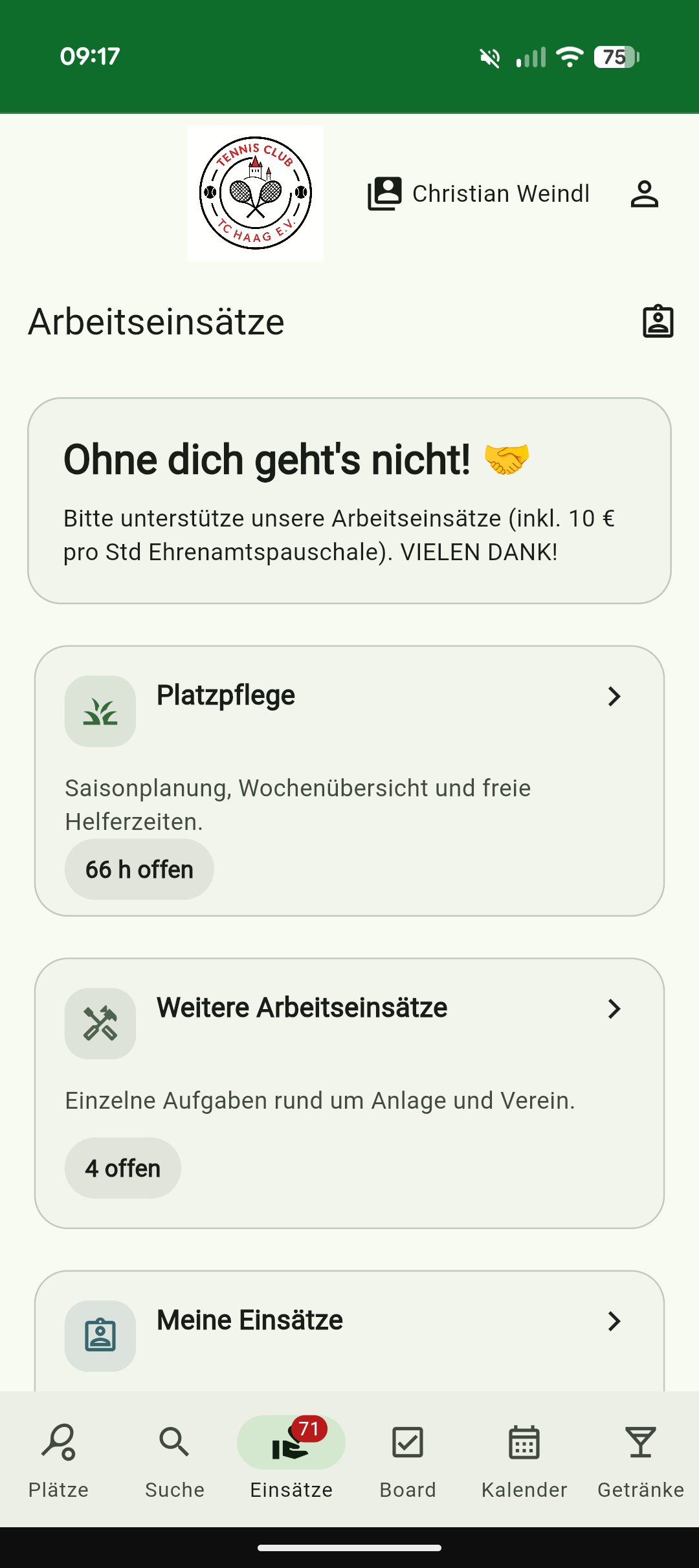Open the Christian Weindl account entry
Image resolution: width=699 pixels, height=1568 pixels.
click(480, 193)
